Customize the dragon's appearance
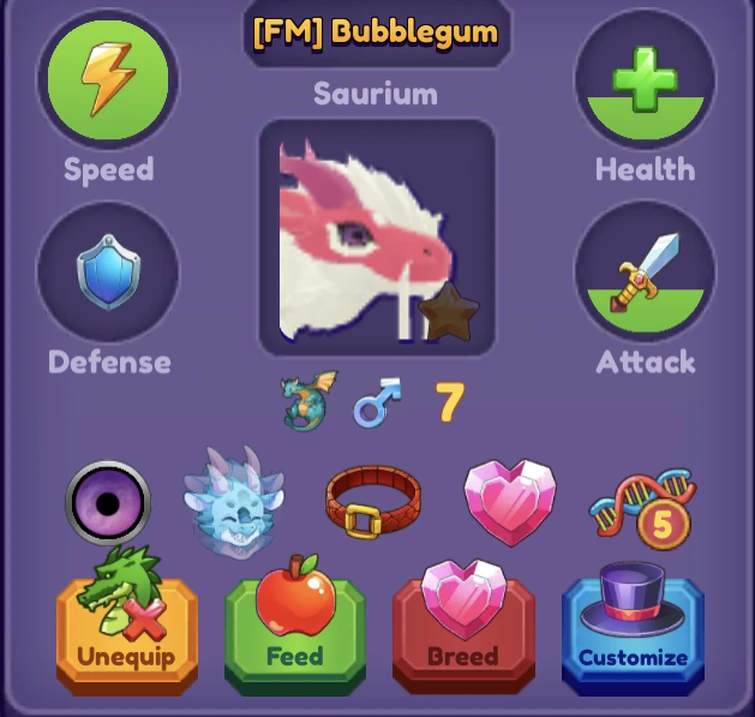Viewport: 755px width, 717px height. click(632, 632)
